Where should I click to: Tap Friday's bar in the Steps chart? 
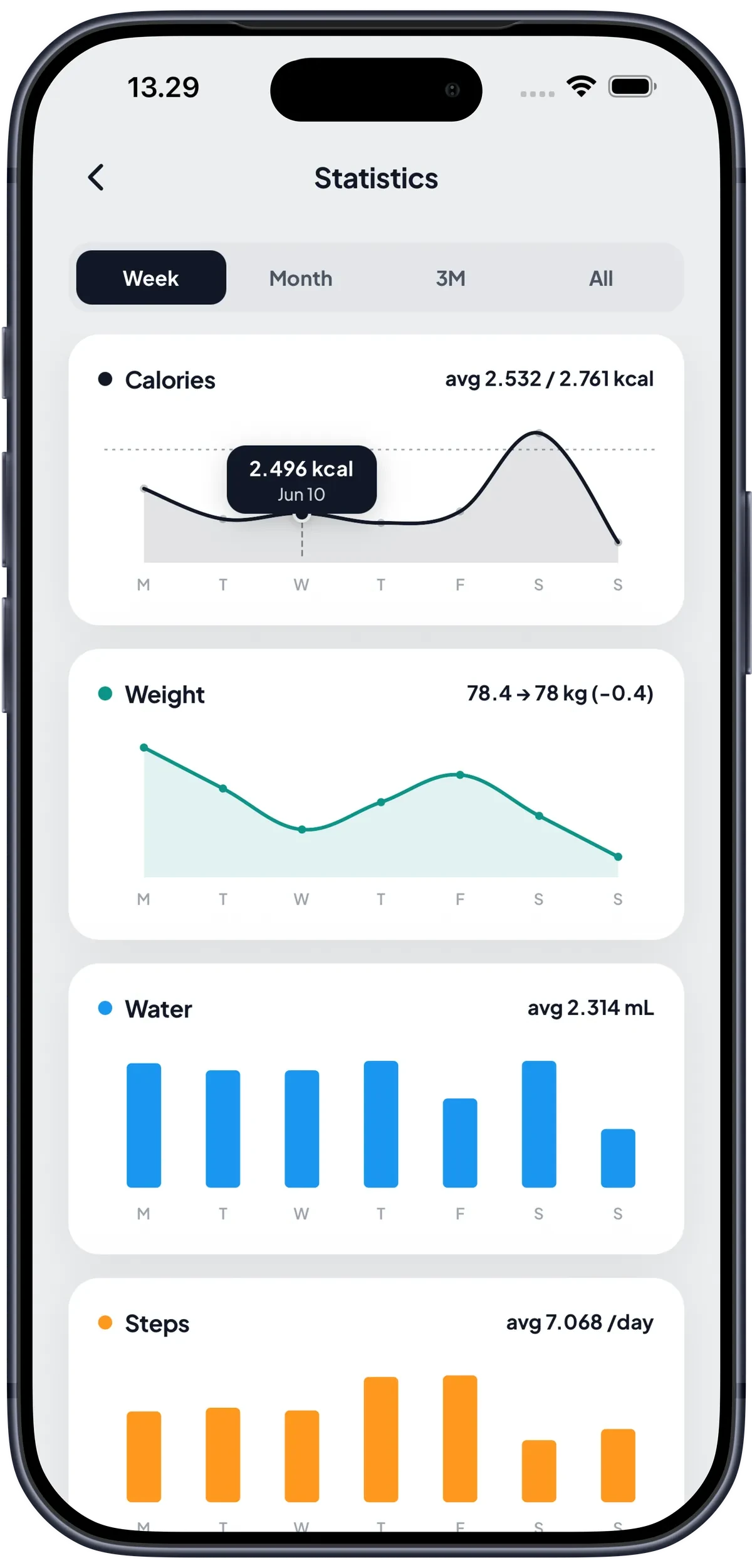click(x=460, y=1439)
